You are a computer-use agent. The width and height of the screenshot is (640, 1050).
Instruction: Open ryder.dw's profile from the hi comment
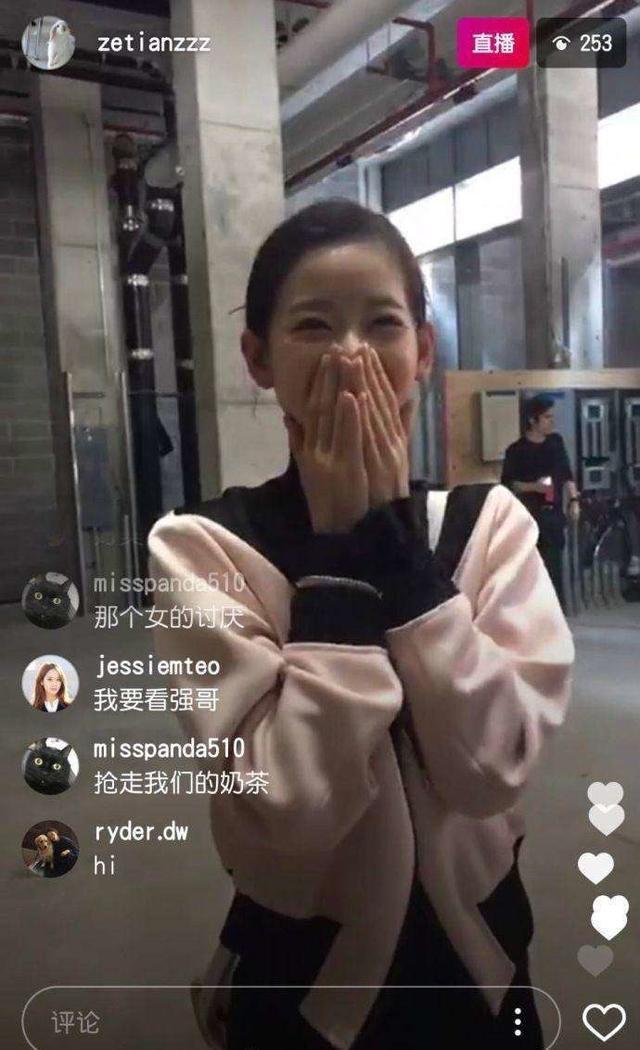(x=50, y=849)
